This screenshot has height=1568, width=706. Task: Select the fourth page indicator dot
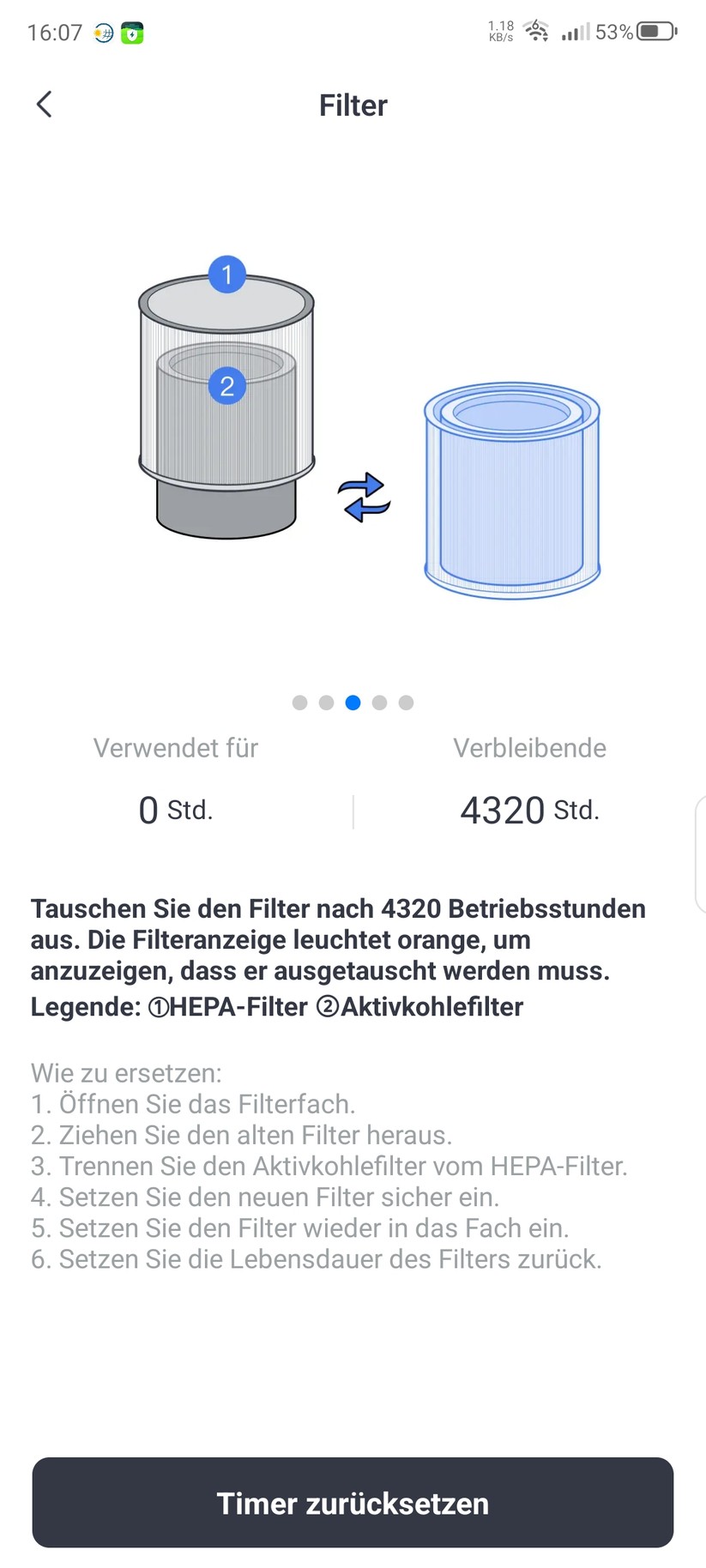[x=379, y=702]
